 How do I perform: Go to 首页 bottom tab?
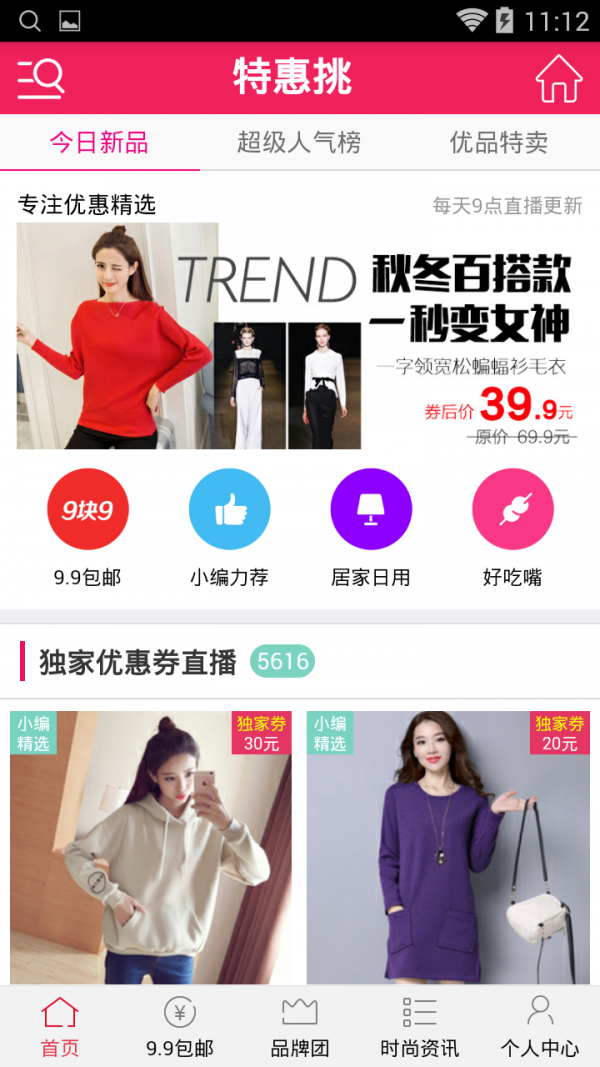(60, 1027)
